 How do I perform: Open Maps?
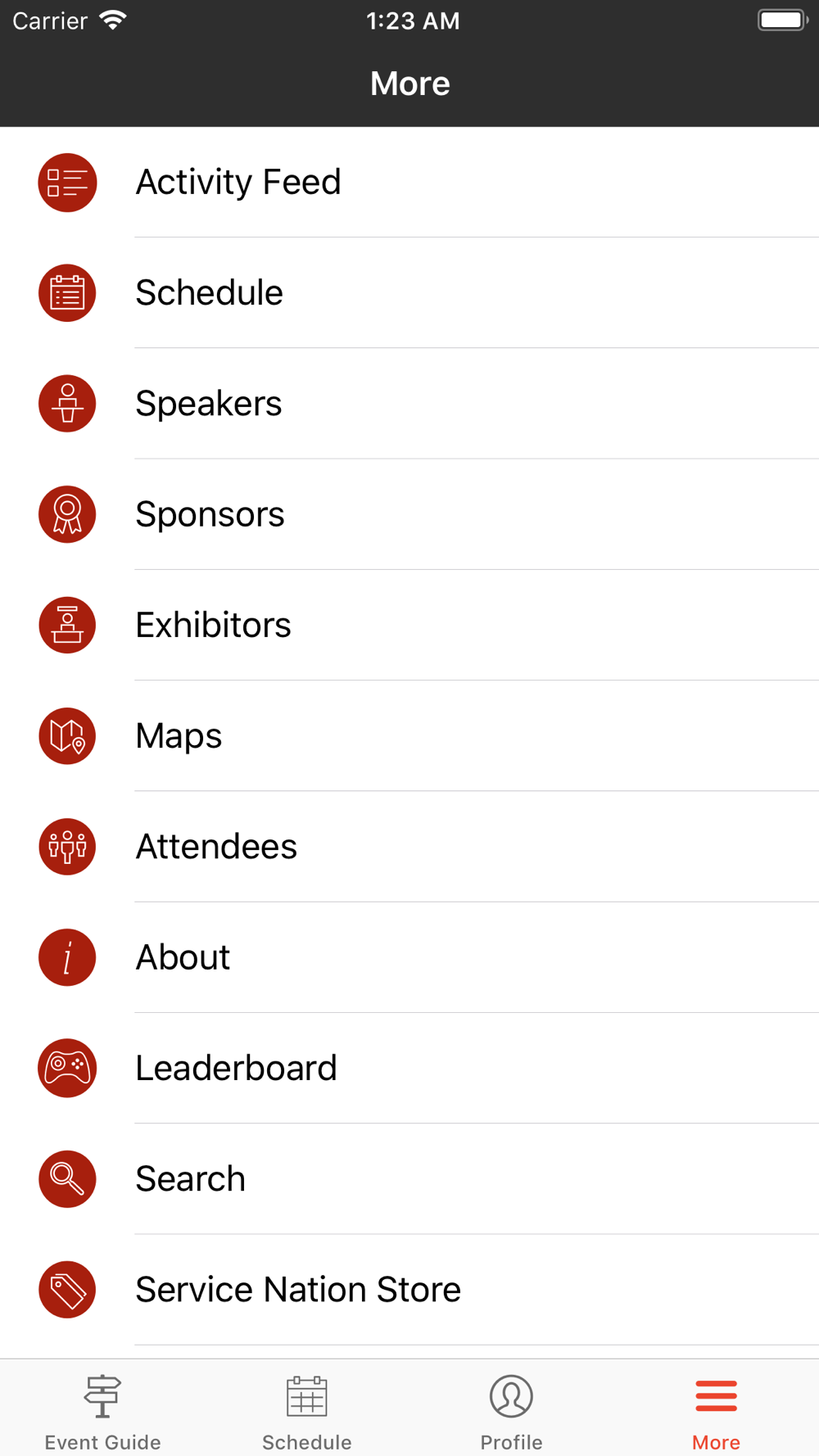(409, 735)
